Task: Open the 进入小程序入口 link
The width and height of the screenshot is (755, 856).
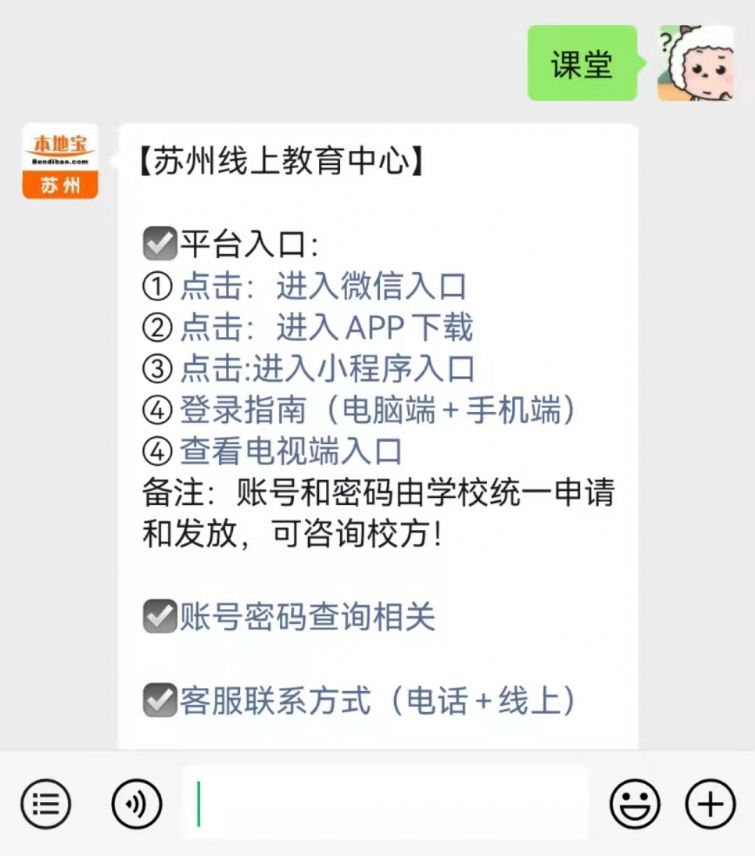Action: coord(327,369)
